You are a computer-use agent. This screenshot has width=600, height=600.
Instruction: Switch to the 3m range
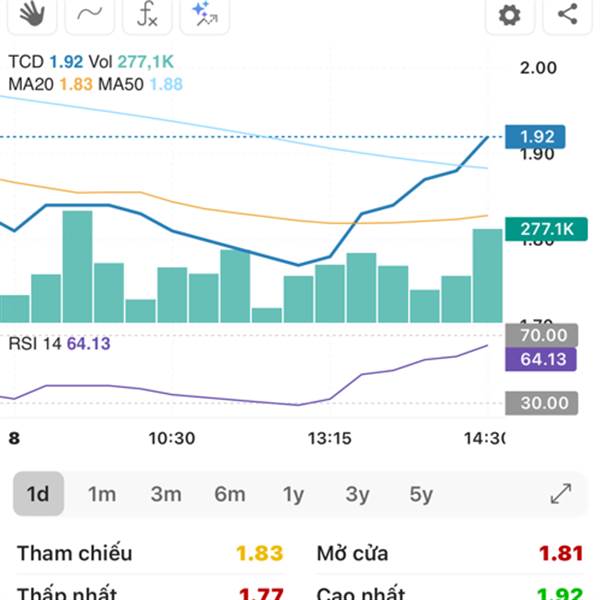[166, 494]
